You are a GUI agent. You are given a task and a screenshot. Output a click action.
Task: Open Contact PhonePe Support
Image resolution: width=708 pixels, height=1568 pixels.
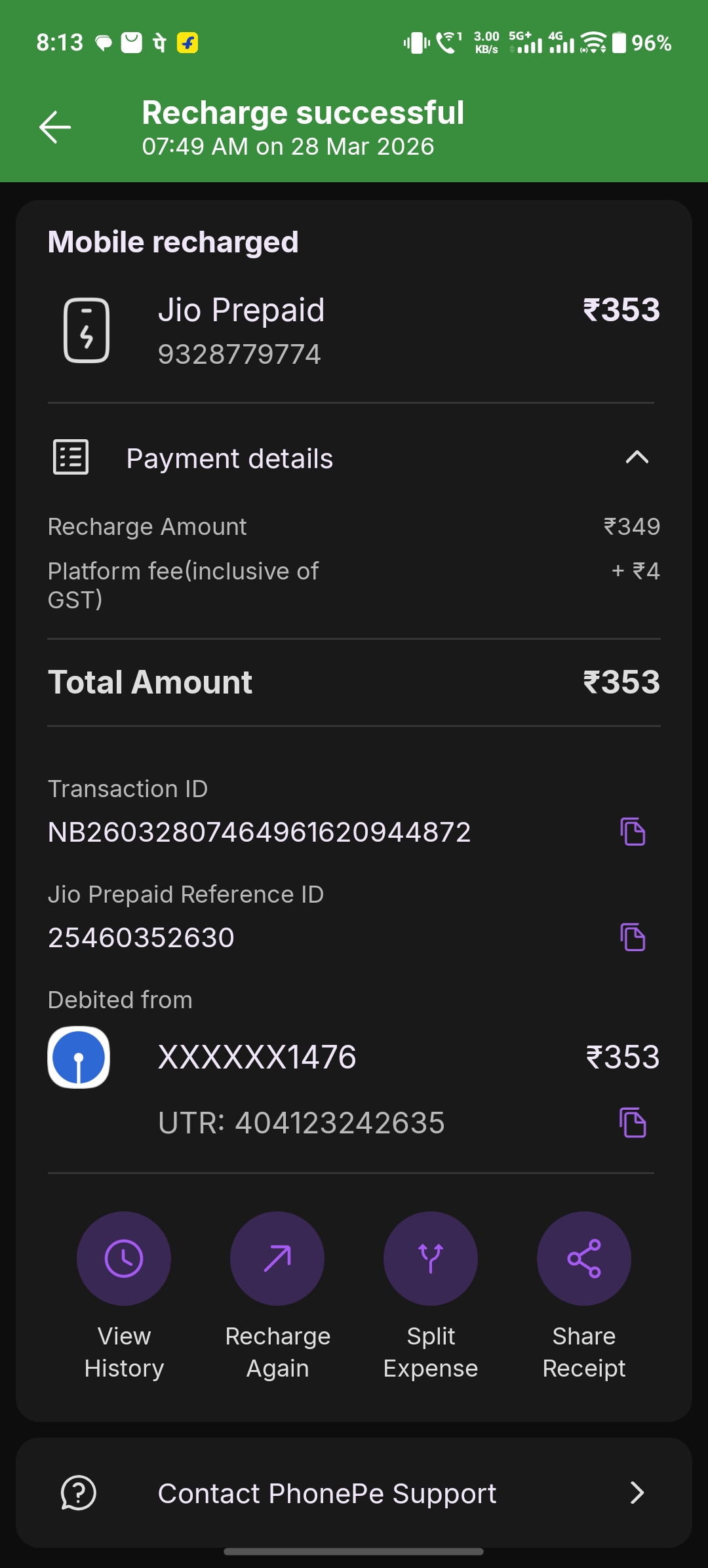click(x=354, y=1493)
